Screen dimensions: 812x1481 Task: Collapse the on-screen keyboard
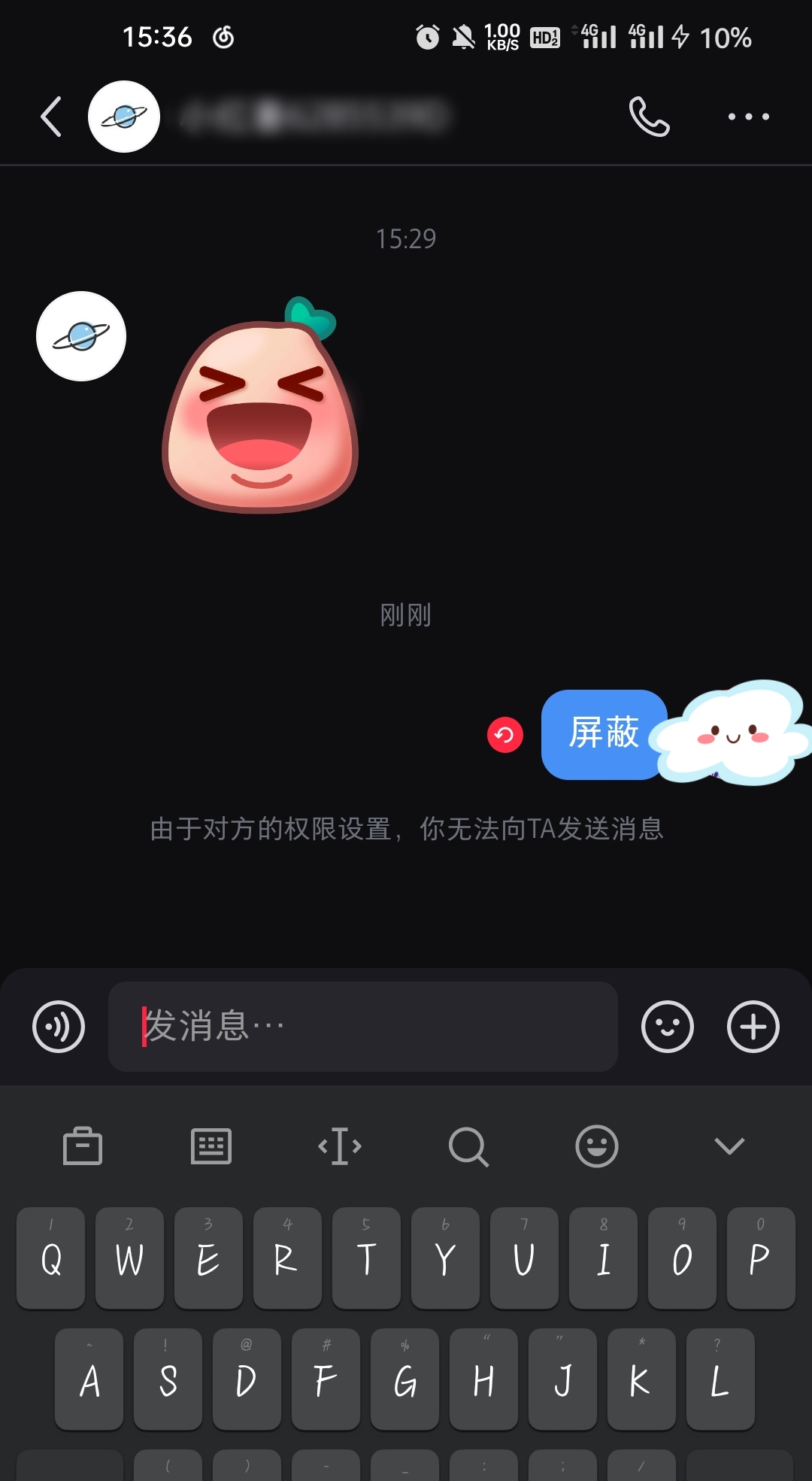(729, 1146)
